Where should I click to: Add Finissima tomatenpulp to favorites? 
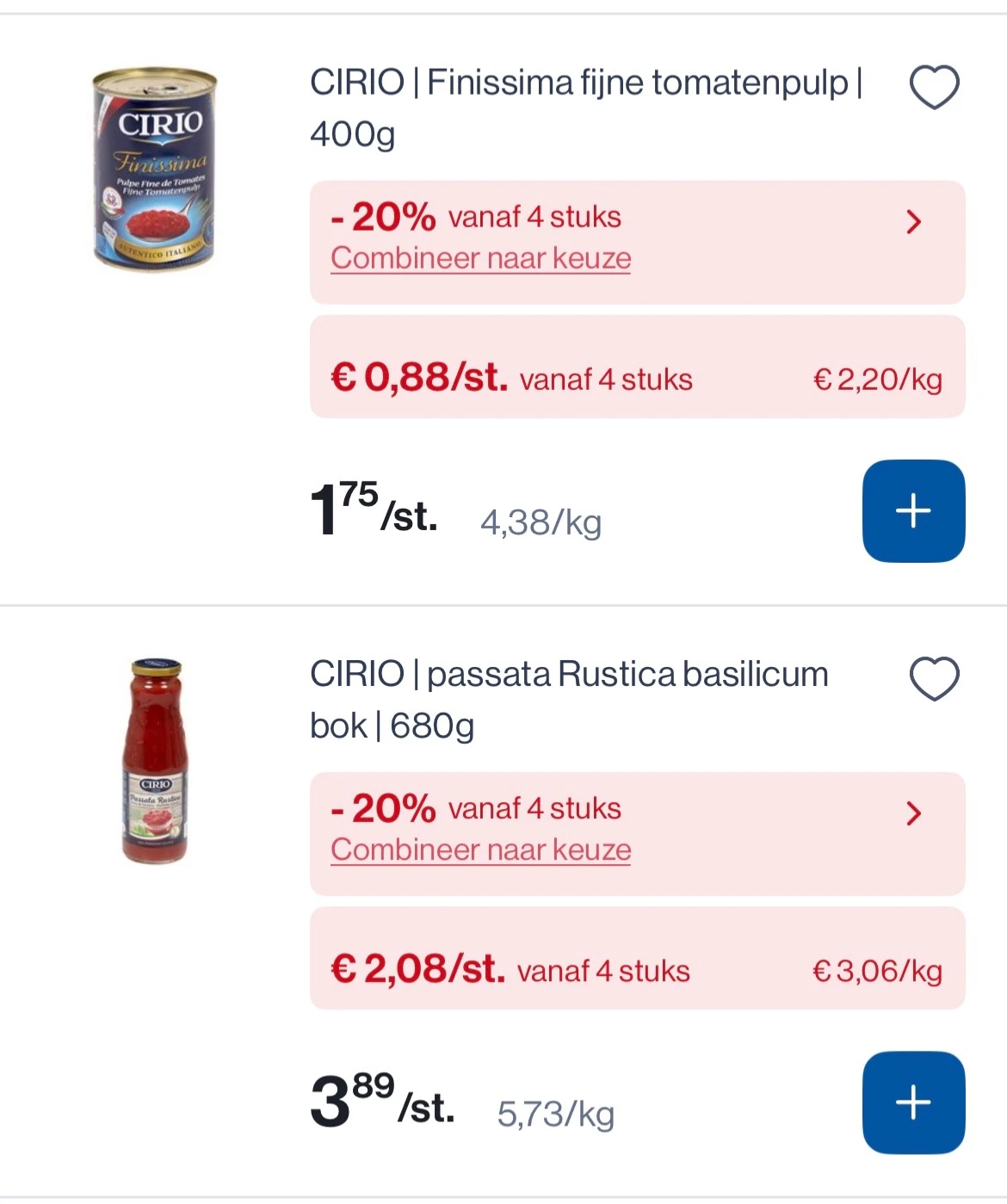tap(934, 88)
